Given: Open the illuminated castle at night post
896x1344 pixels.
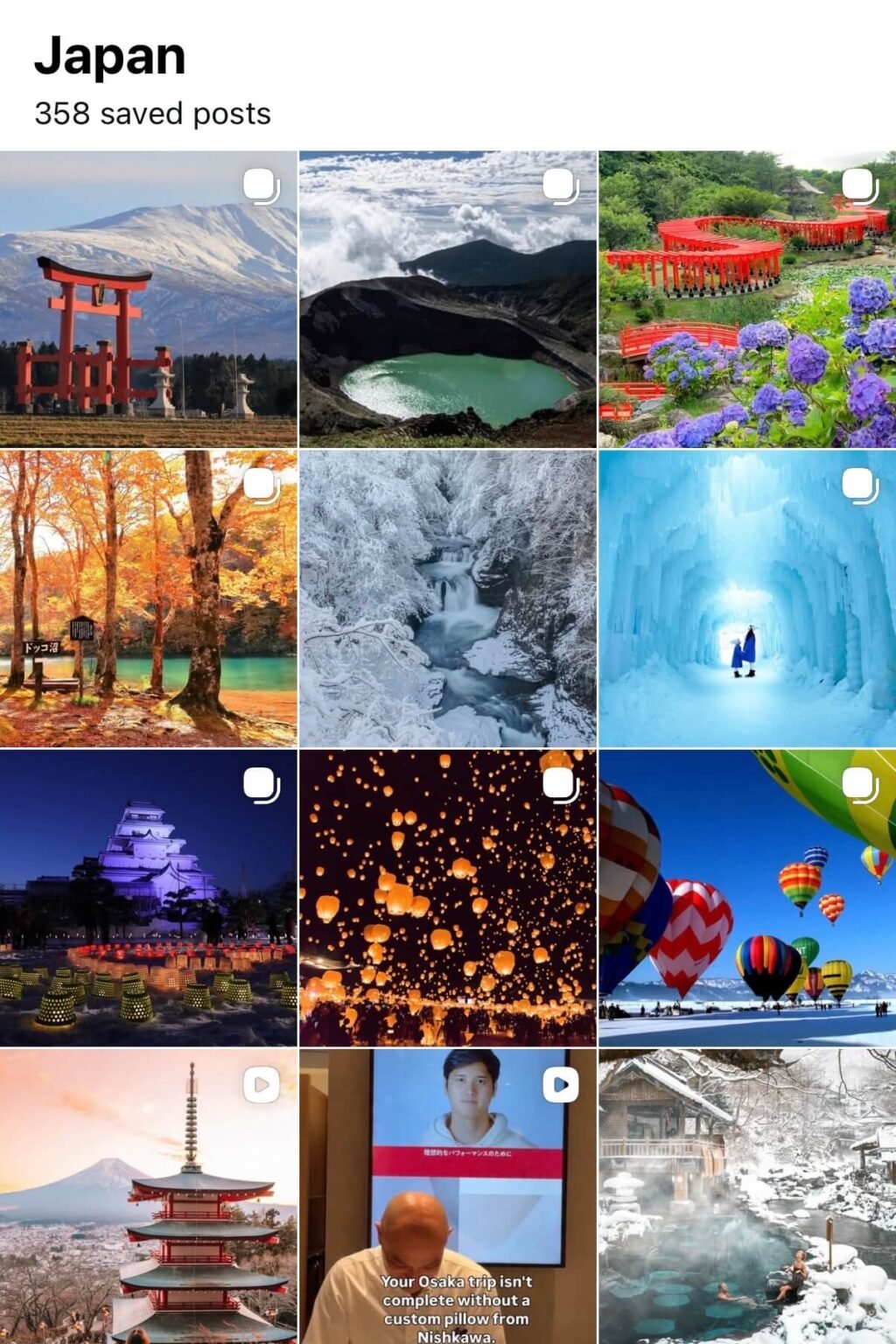Looking at the screenshot, I should coord(148,898).
